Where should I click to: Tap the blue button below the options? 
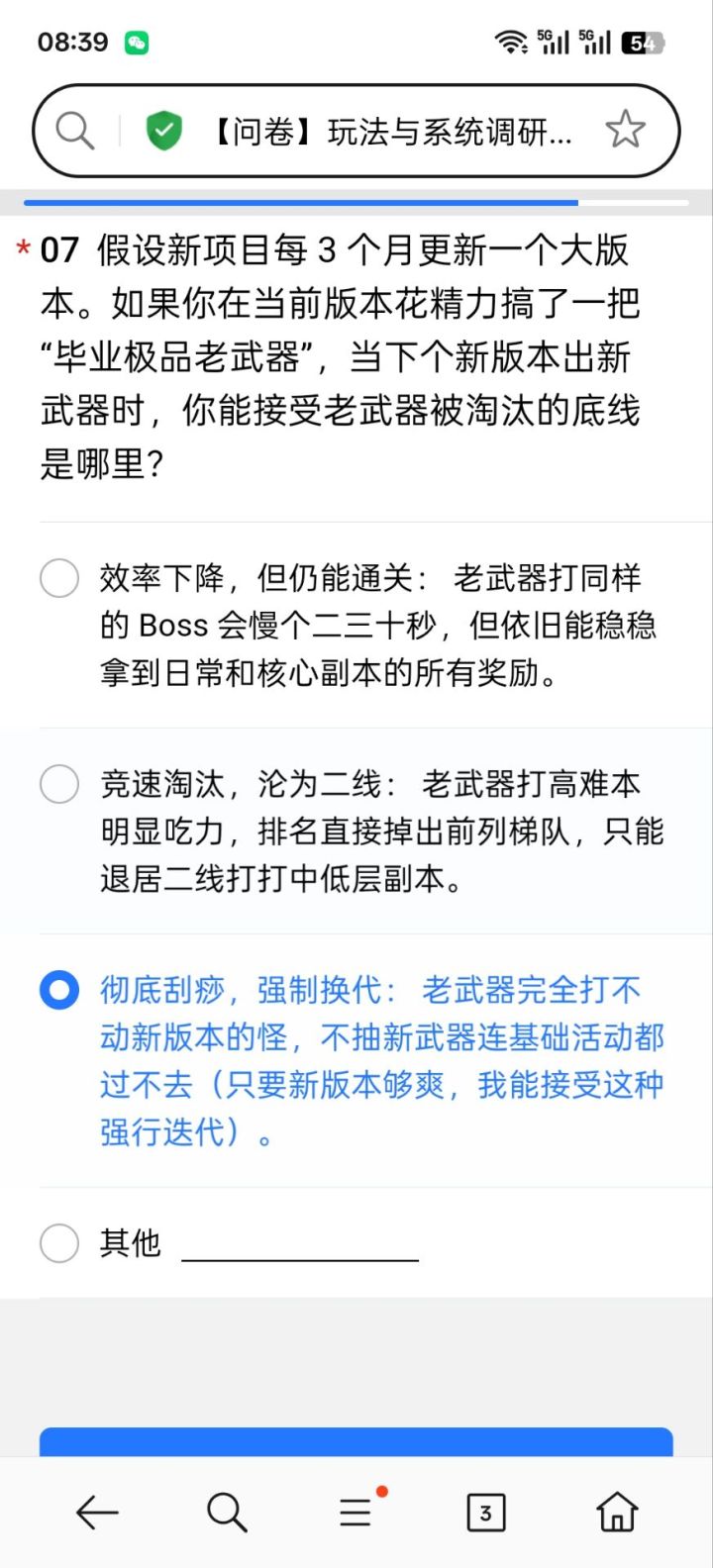coord(356,1442)
